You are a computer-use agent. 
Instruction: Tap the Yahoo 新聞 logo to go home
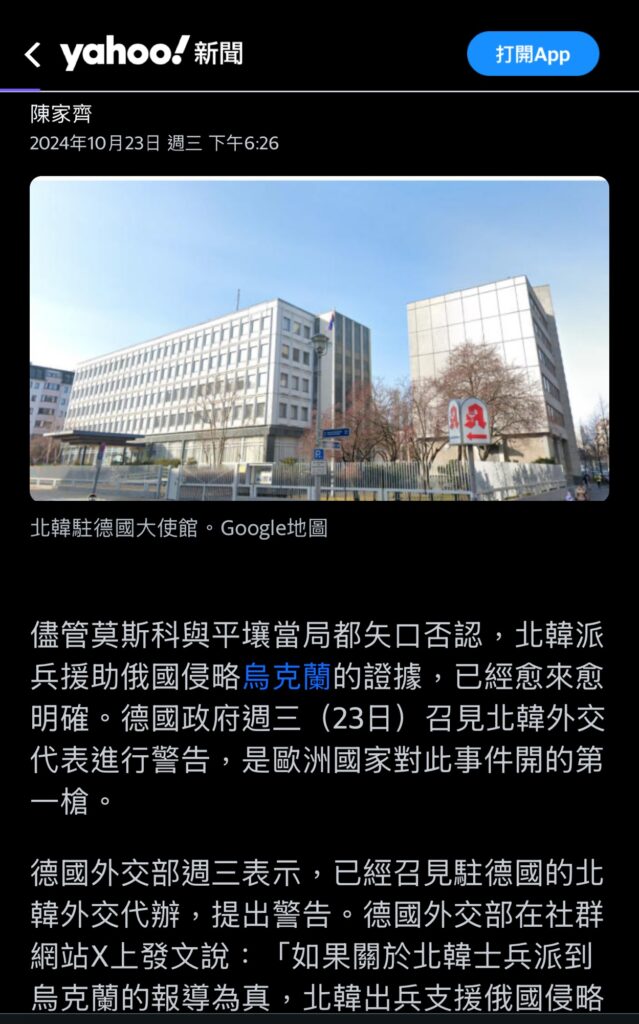point(151,53)
